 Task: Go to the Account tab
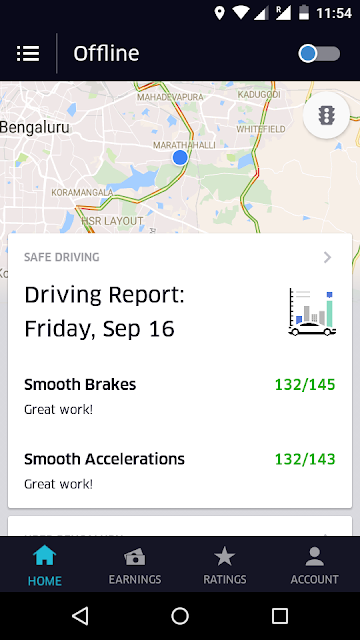pyautogui.click(x=315, y=565)
